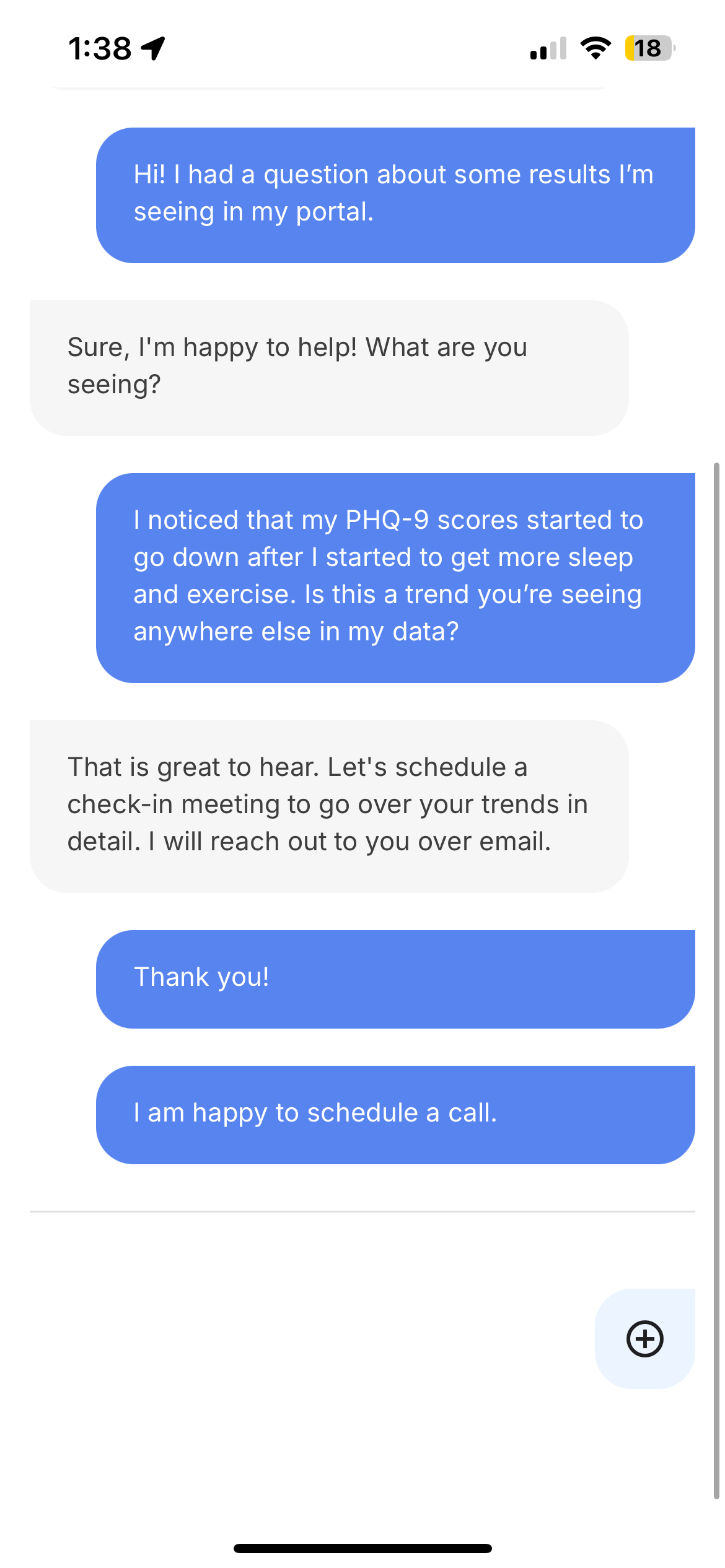Tap the Wi-Fi status icon
The width and height of the screenshot is (725, 1568).
[x=596, y=50]
